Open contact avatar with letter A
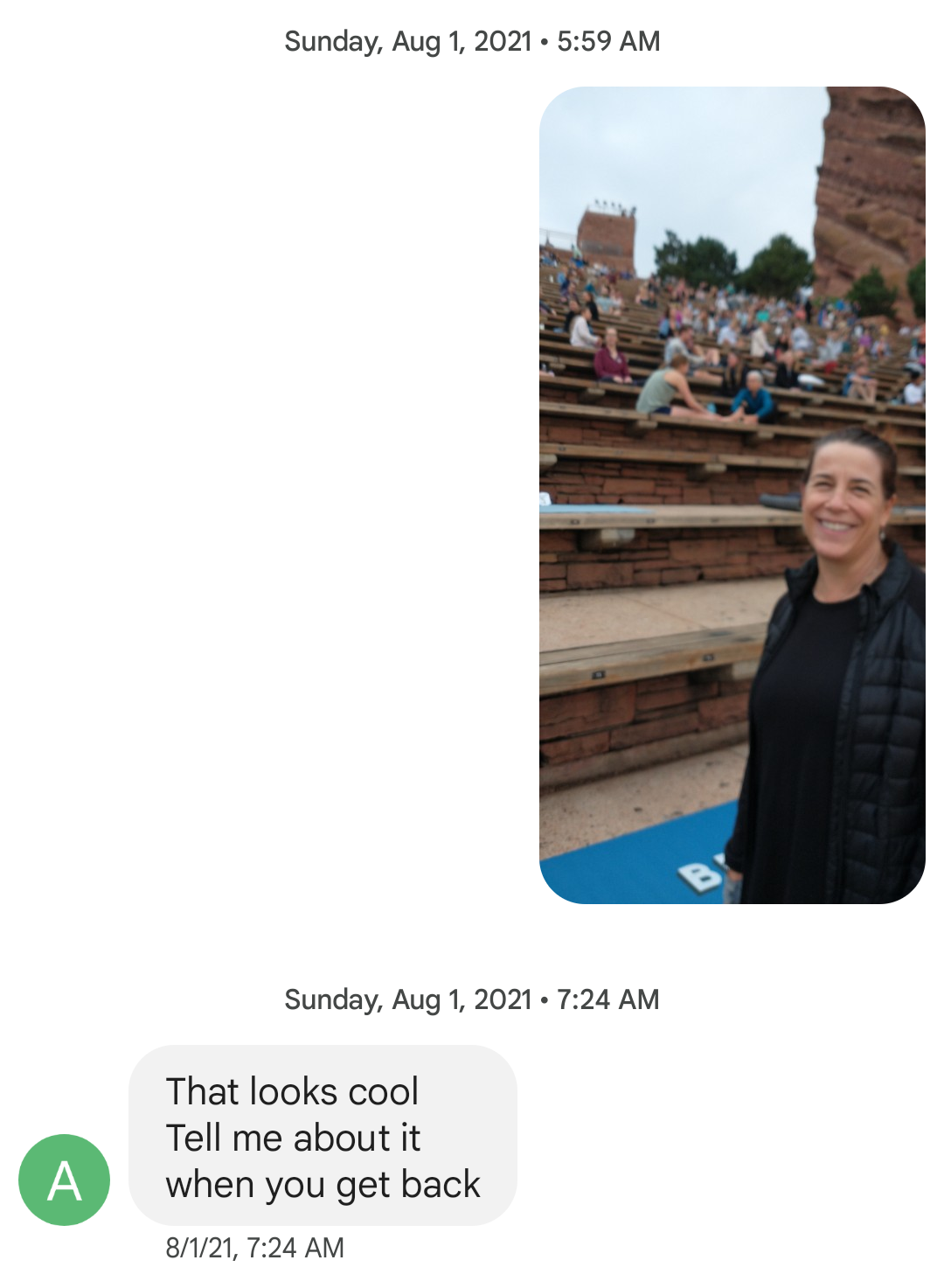 pyautogui.click(x=65, y=1180)
